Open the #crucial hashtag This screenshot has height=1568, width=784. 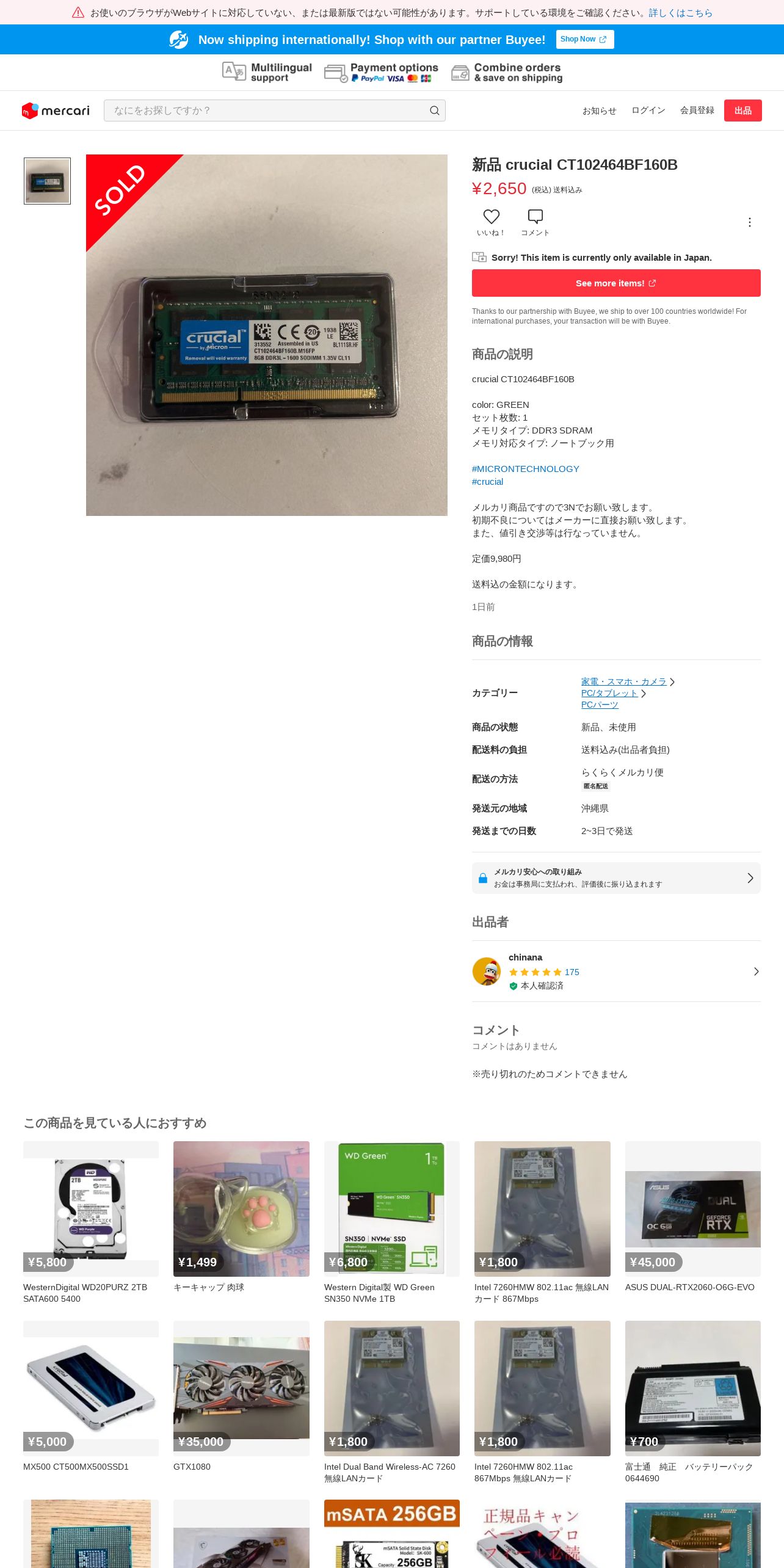[x=487, y=482]
